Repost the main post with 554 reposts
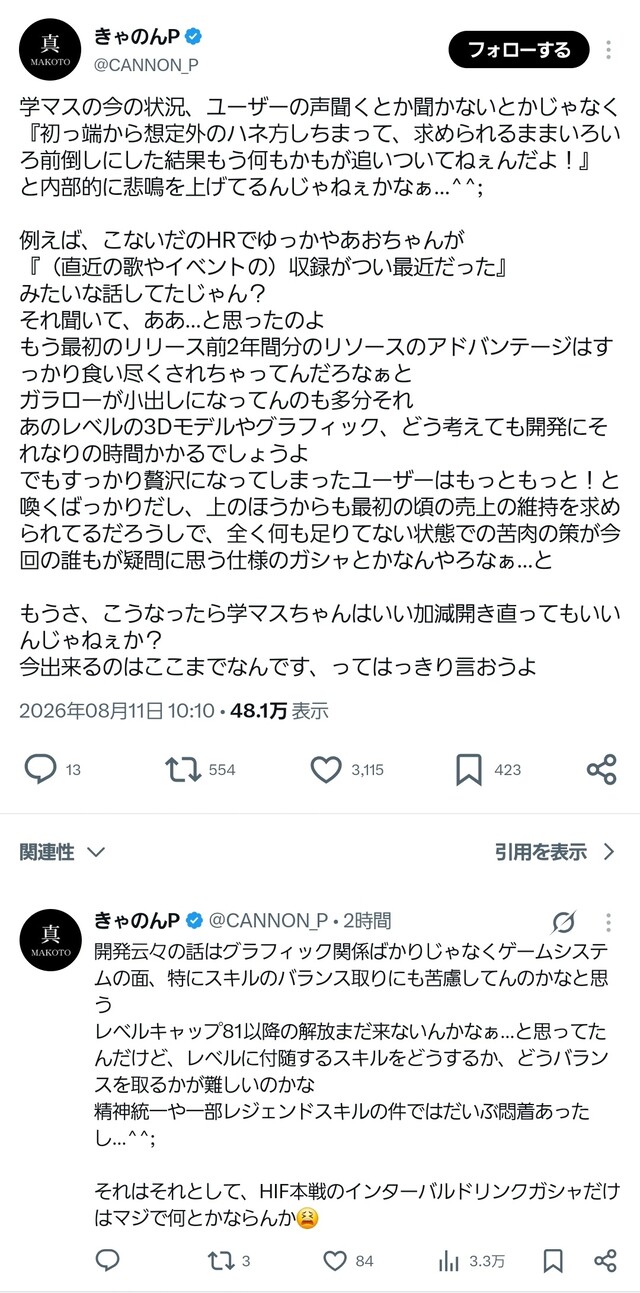Screen dimensions: 640x1293 point(201,769)
